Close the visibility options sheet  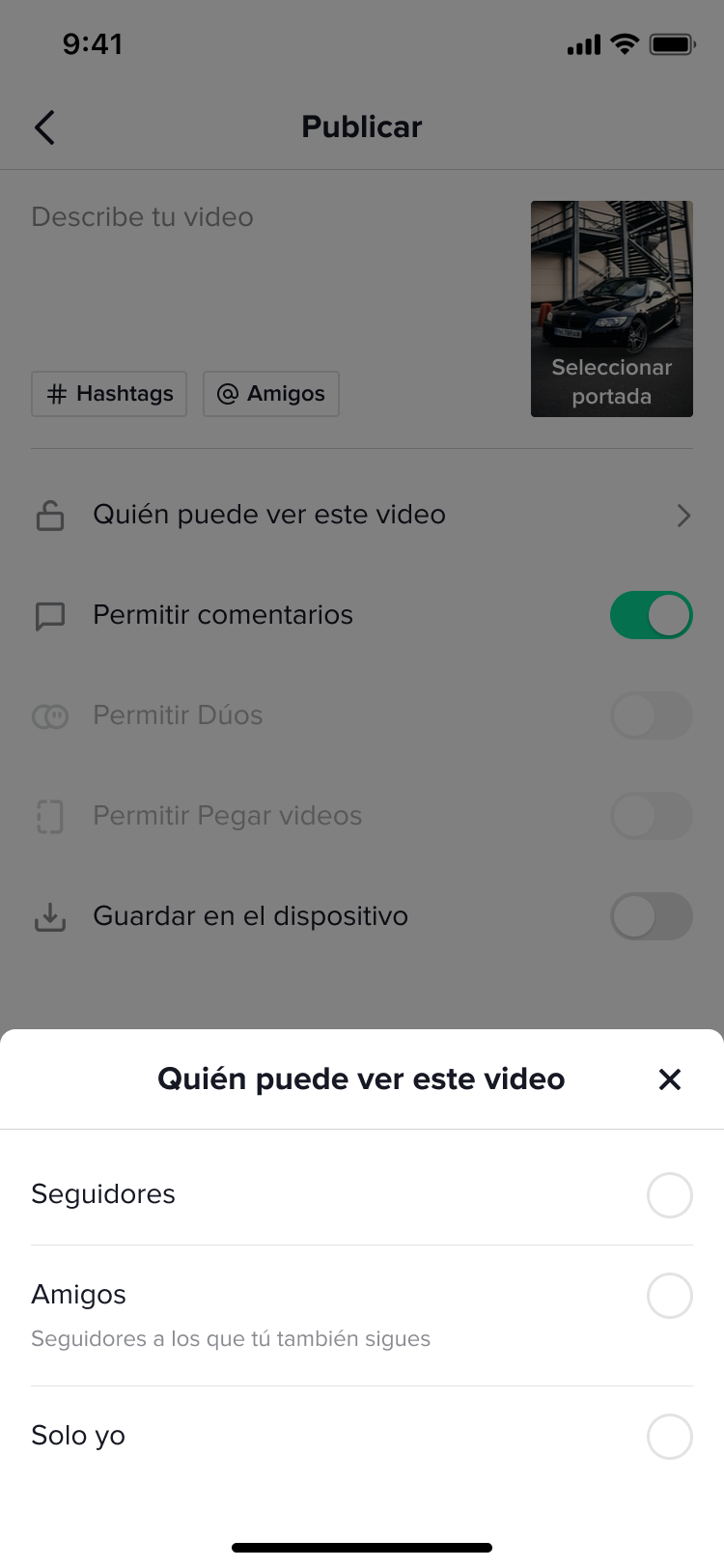(x=669, y=1079)
